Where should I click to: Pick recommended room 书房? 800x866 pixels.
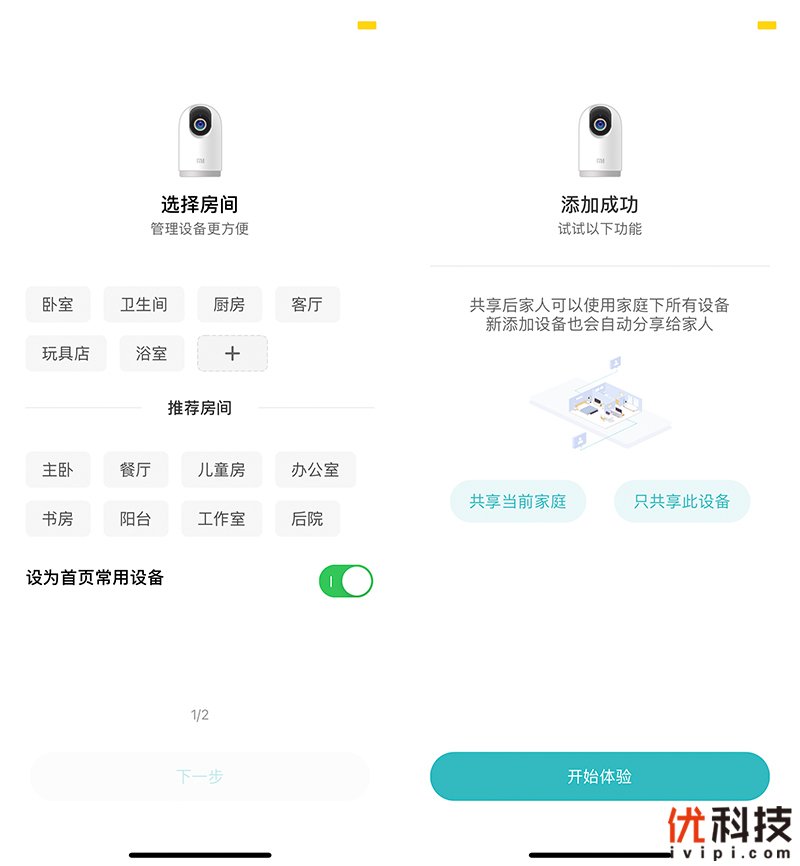pos(58,519)
